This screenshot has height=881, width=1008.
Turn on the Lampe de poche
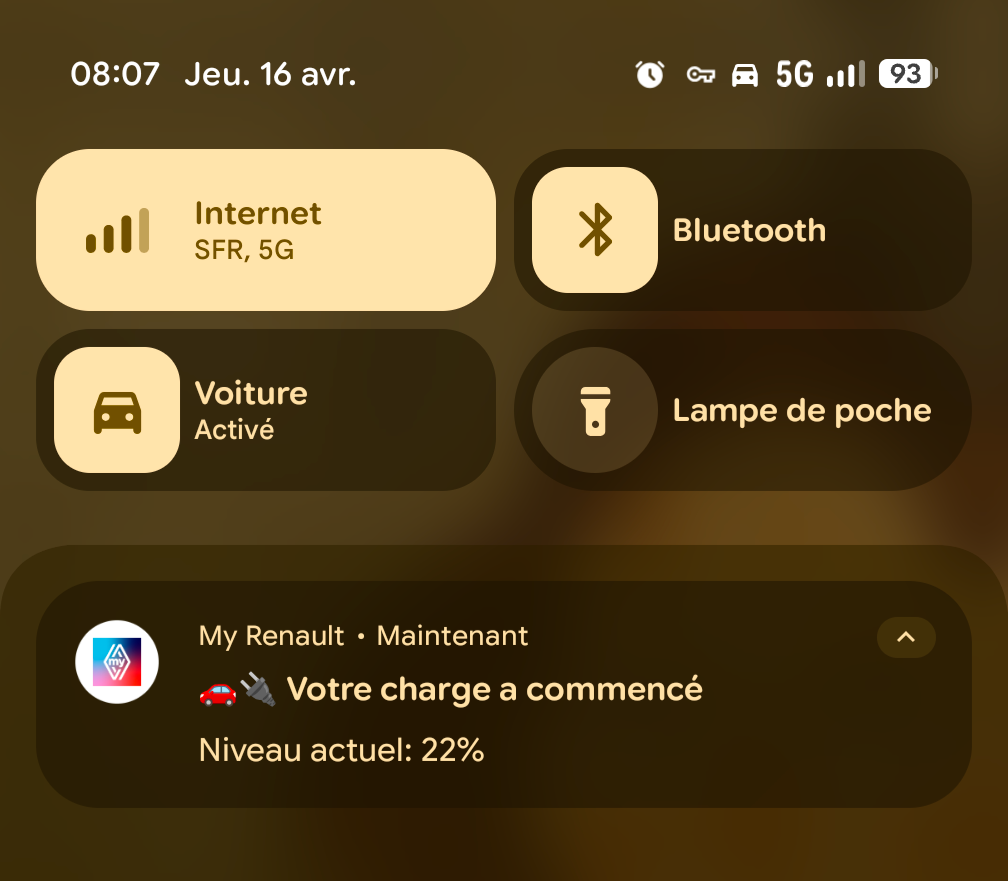click(x=595, y=410)
